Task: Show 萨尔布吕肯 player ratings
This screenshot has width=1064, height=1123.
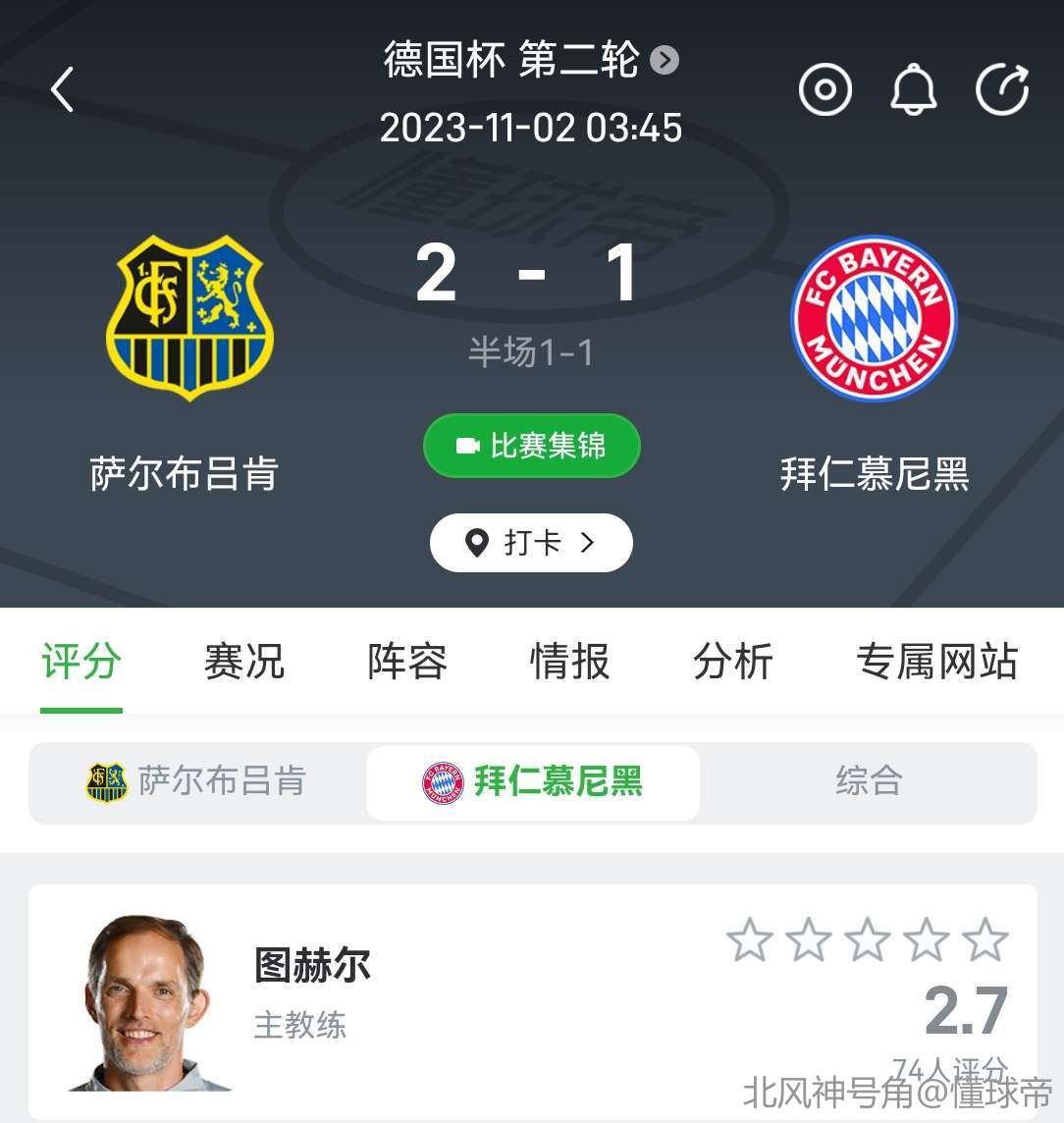Action: (x=197, y=782)
